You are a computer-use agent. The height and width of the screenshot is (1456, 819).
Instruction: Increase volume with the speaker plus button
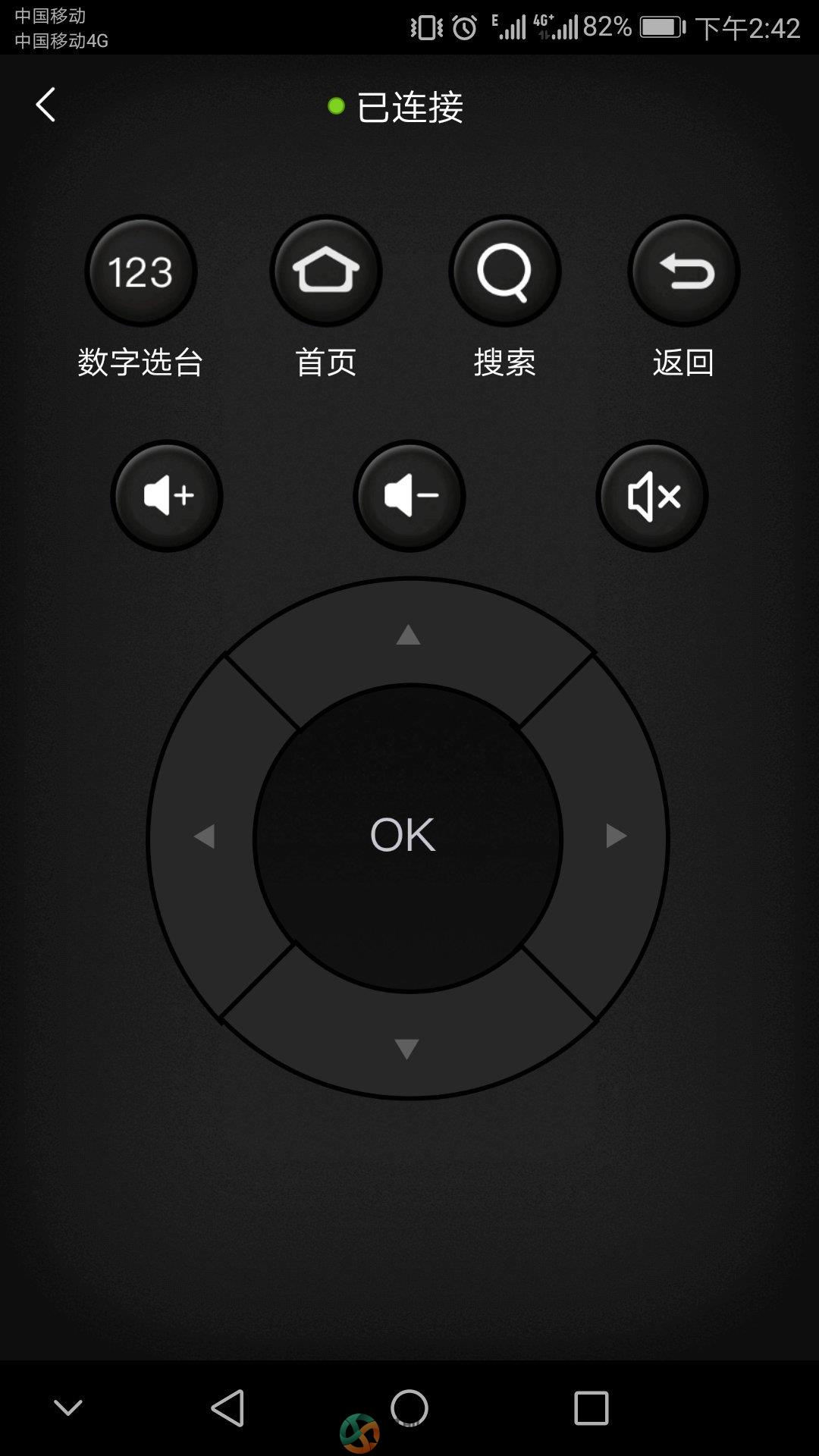coord(167,496)
